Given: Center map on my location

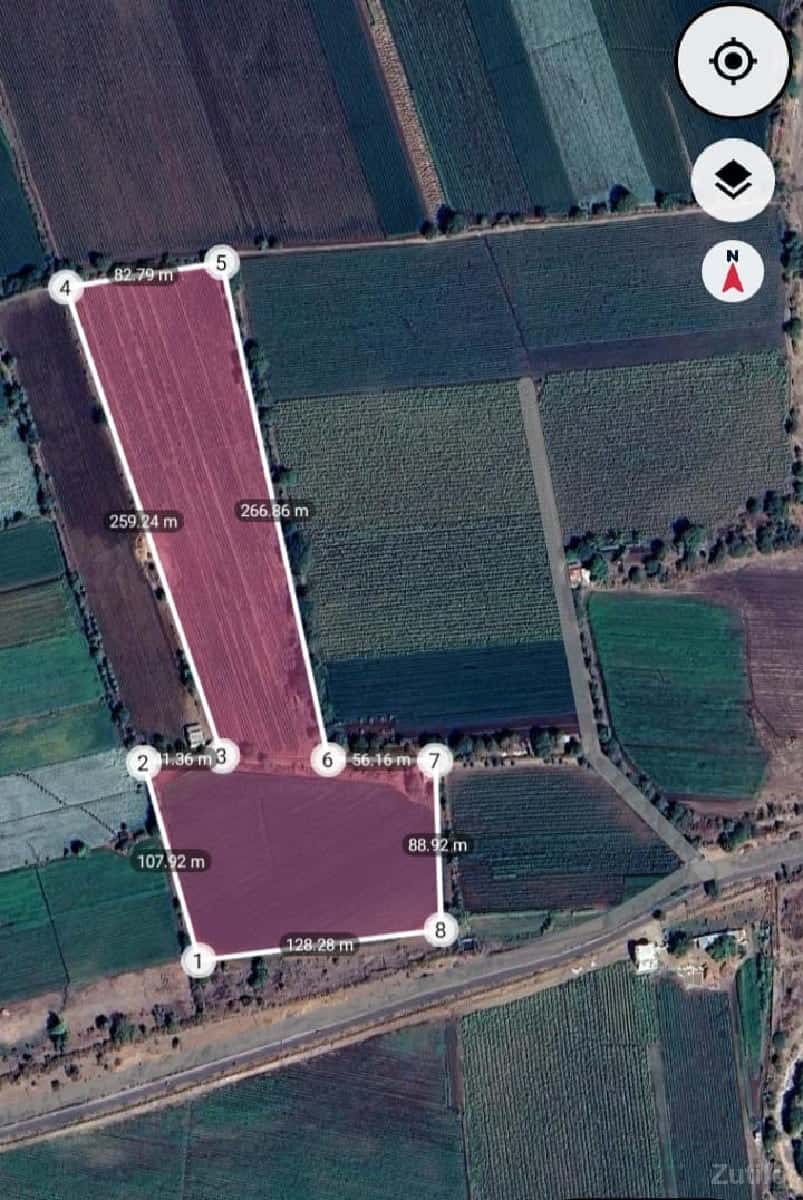Looking at the screenshot, I should tap(732, 61).
